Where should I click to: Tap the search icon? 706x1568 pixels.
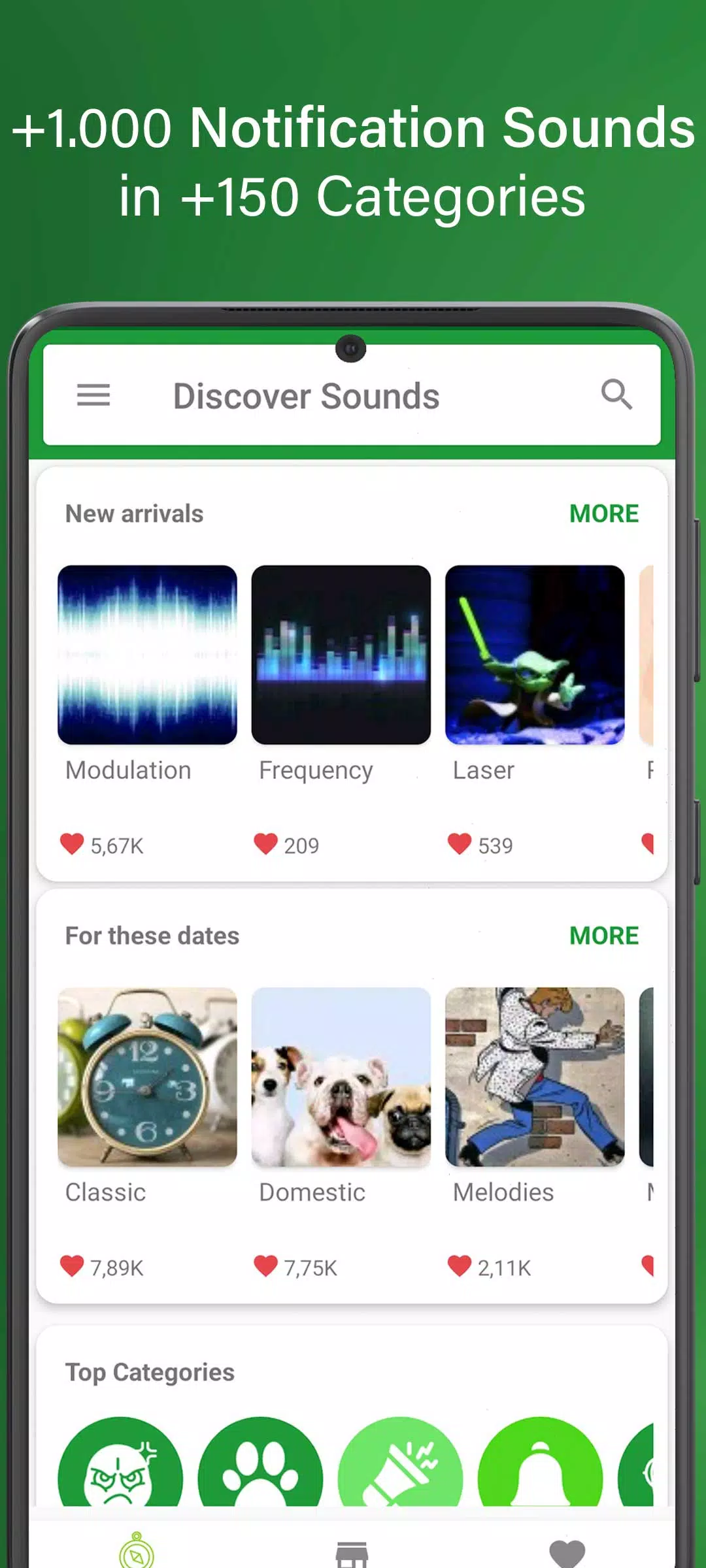point(617,395)
